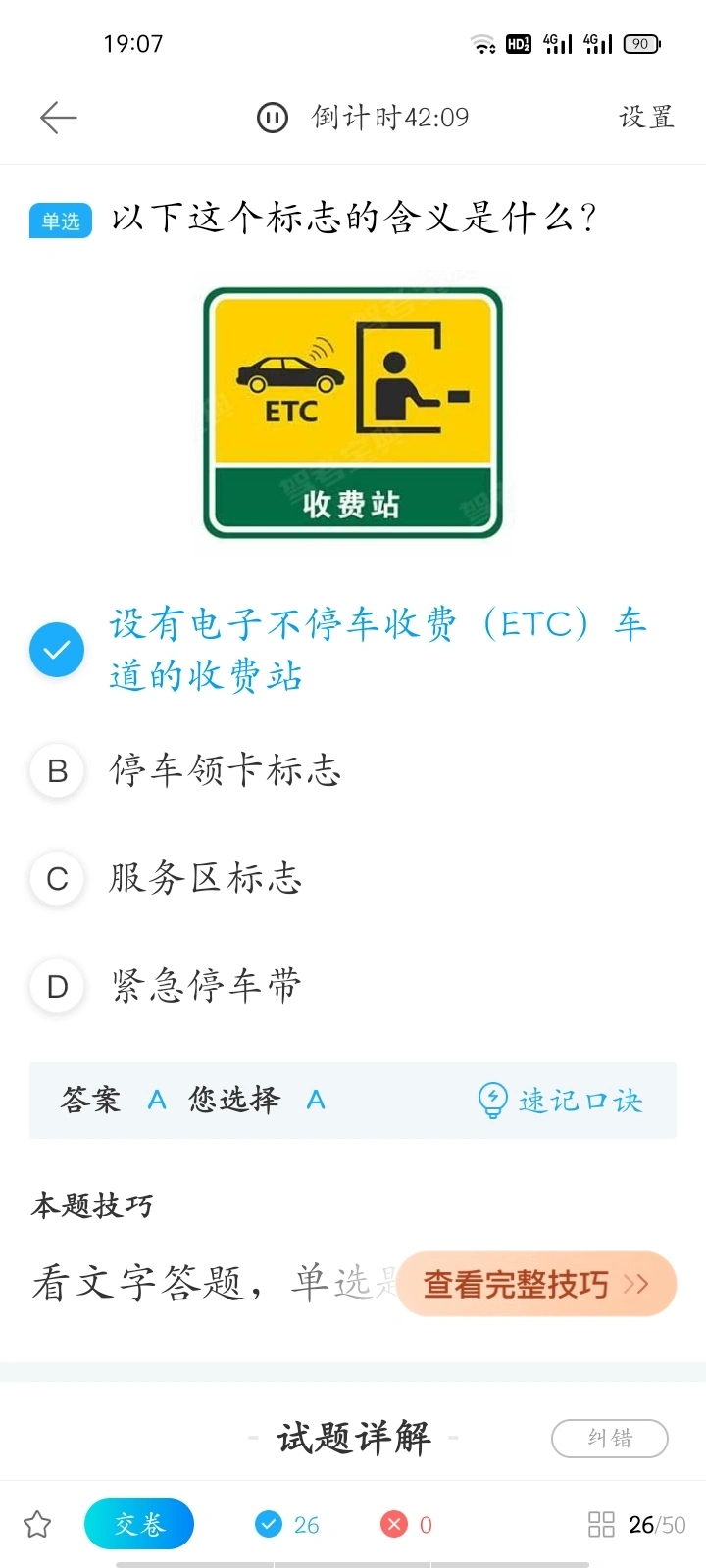Image resolution: width=706 pixels, height=1568 pixels.
Task: Tap 查看完整技巧 button
Action: [536, 1284]
